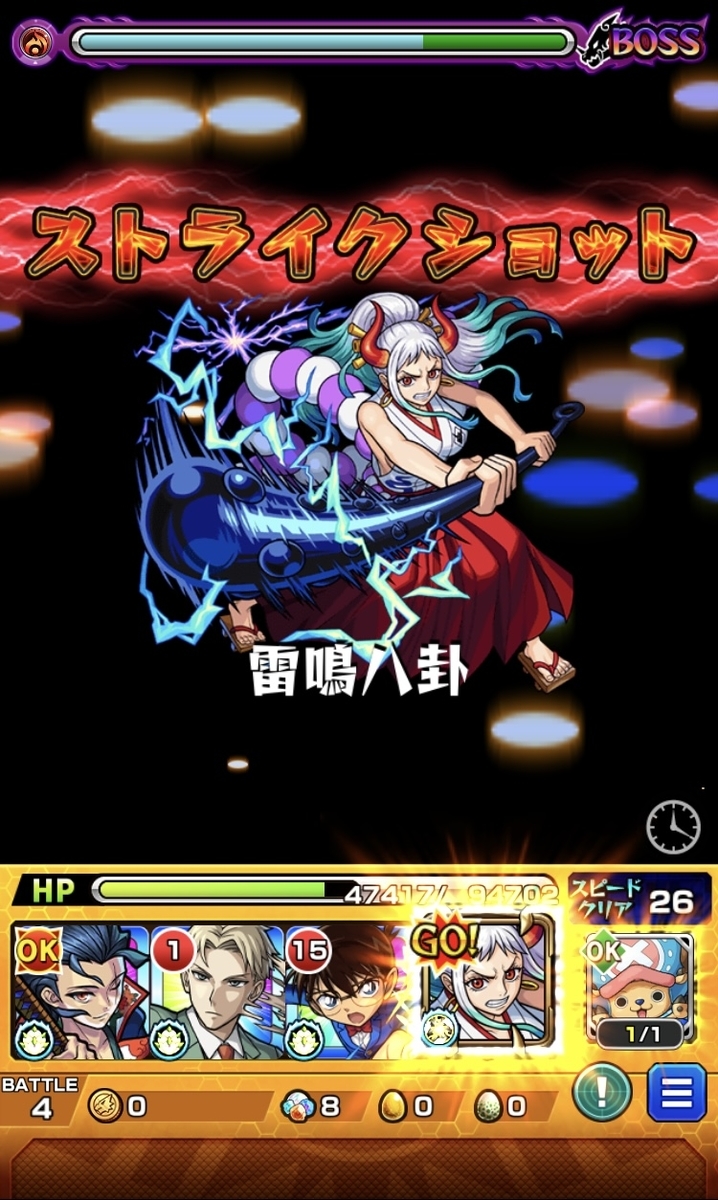The image size is (718, 1200).
Task: Tap the blond character with counter 1
Action: click(x=216, y=991)
